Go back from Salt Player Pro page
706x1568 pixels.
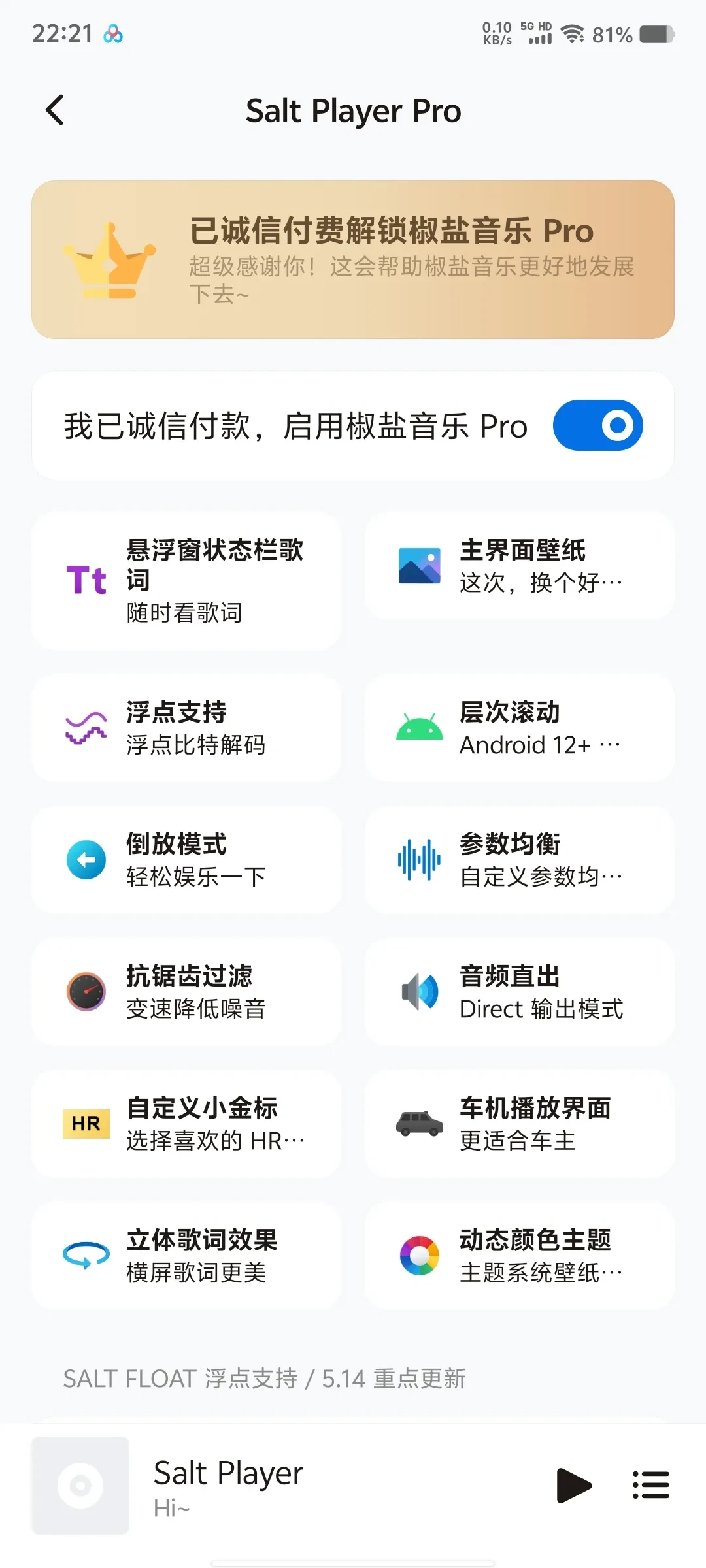point(56,110)
